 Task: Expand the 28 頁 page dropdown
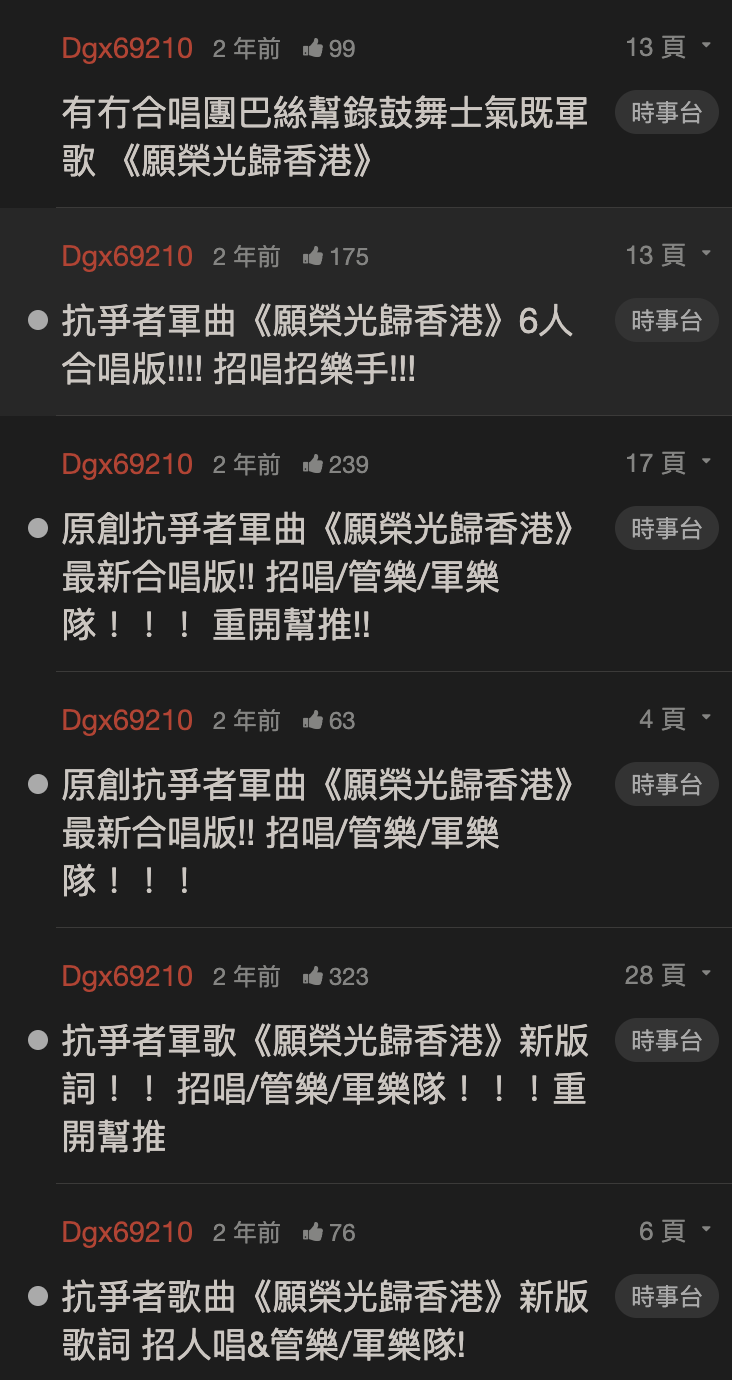[x=668, y=975]
